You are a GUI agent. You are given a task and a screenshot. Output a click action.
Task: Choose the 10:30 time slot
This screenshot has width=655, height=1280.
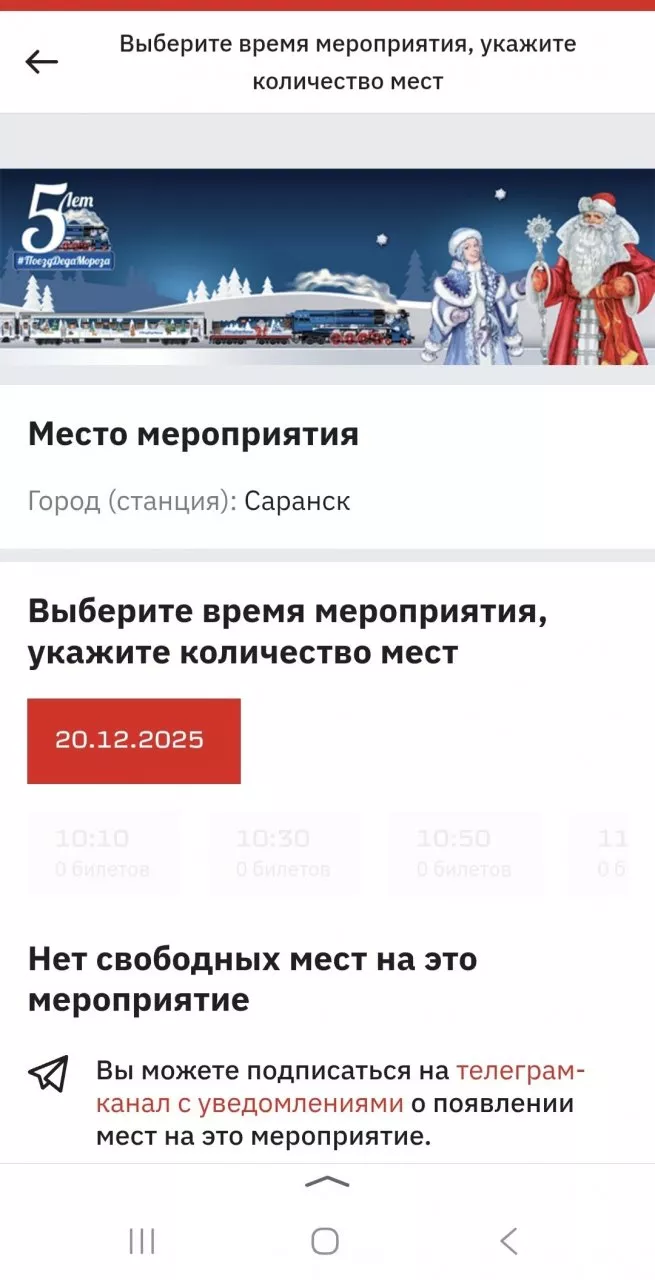pos(283,853)
